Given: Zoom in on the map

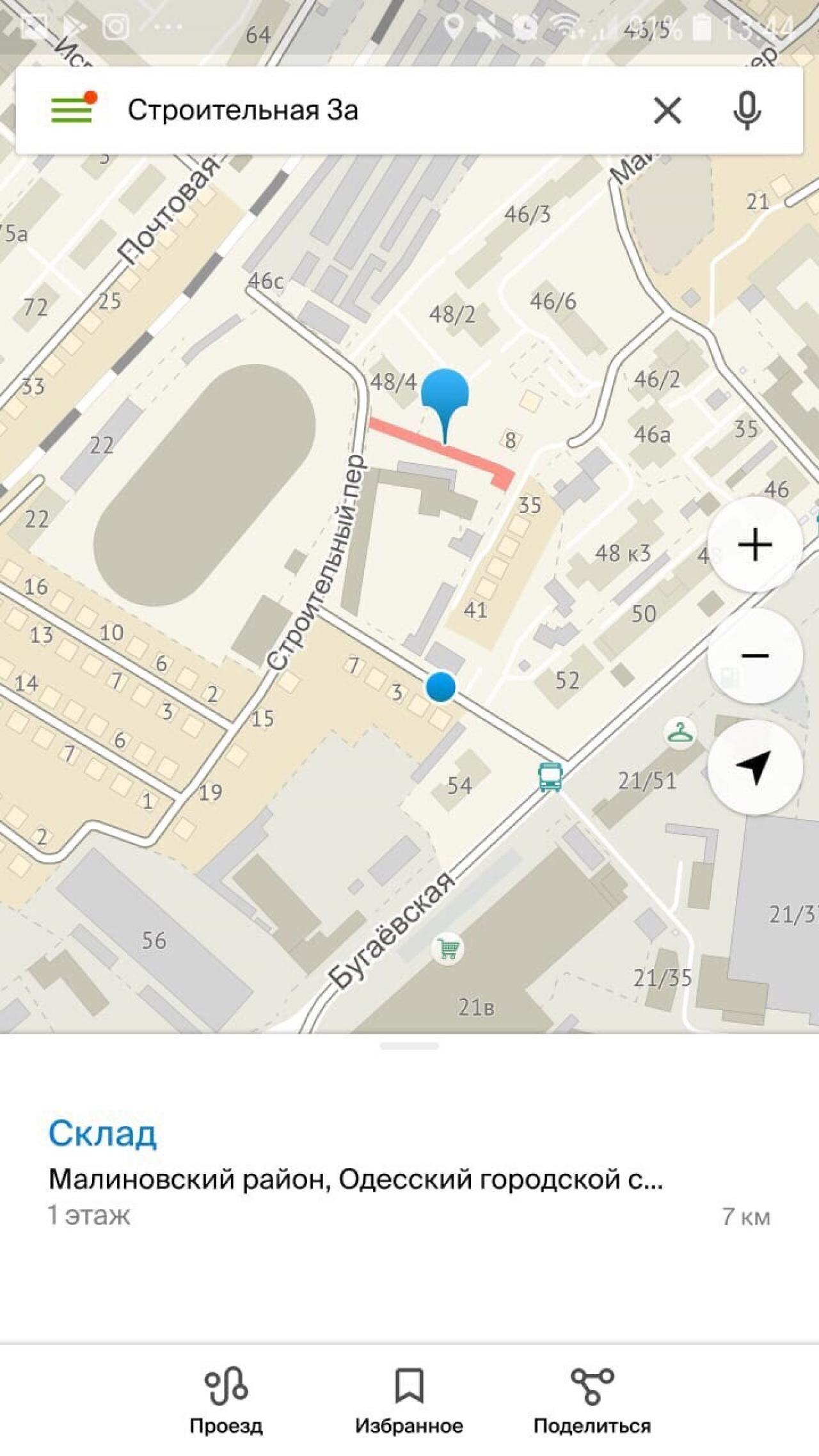Looking at the screenshot, I should coord(755,544).
